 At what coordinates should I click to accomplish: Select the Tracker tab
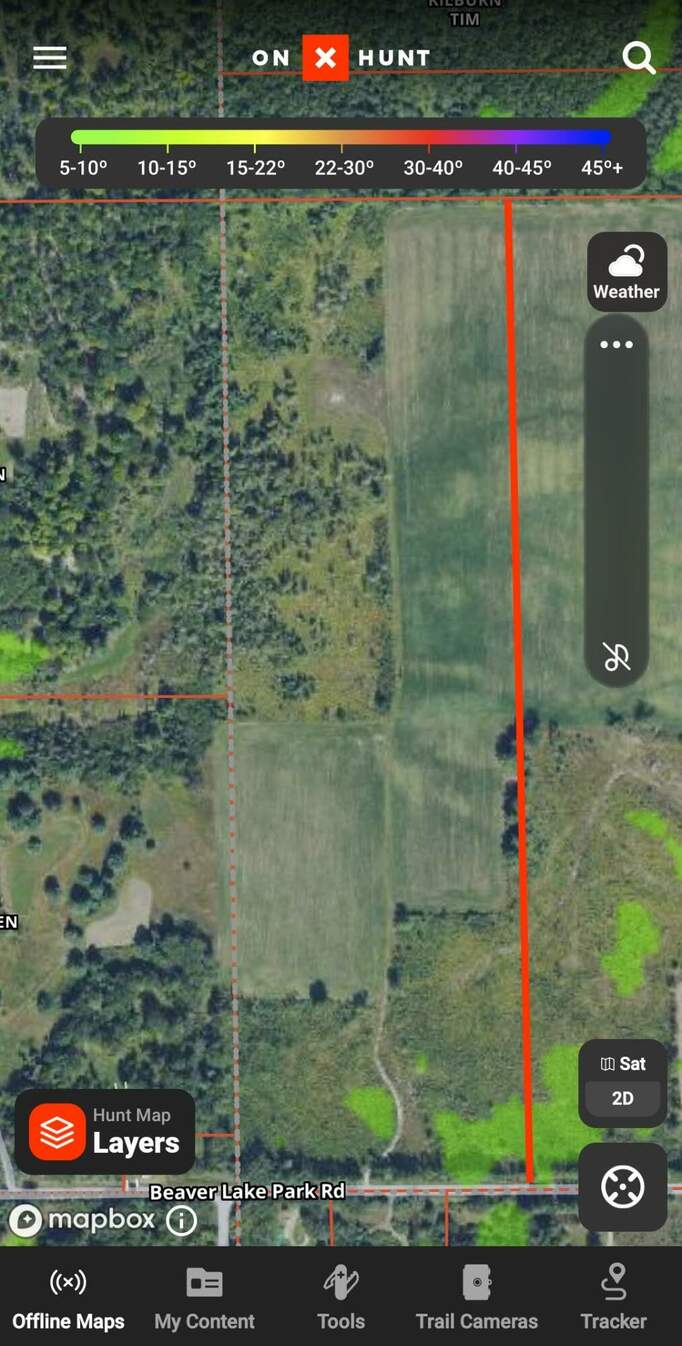pyautogui.click(x=613, y=1298)
